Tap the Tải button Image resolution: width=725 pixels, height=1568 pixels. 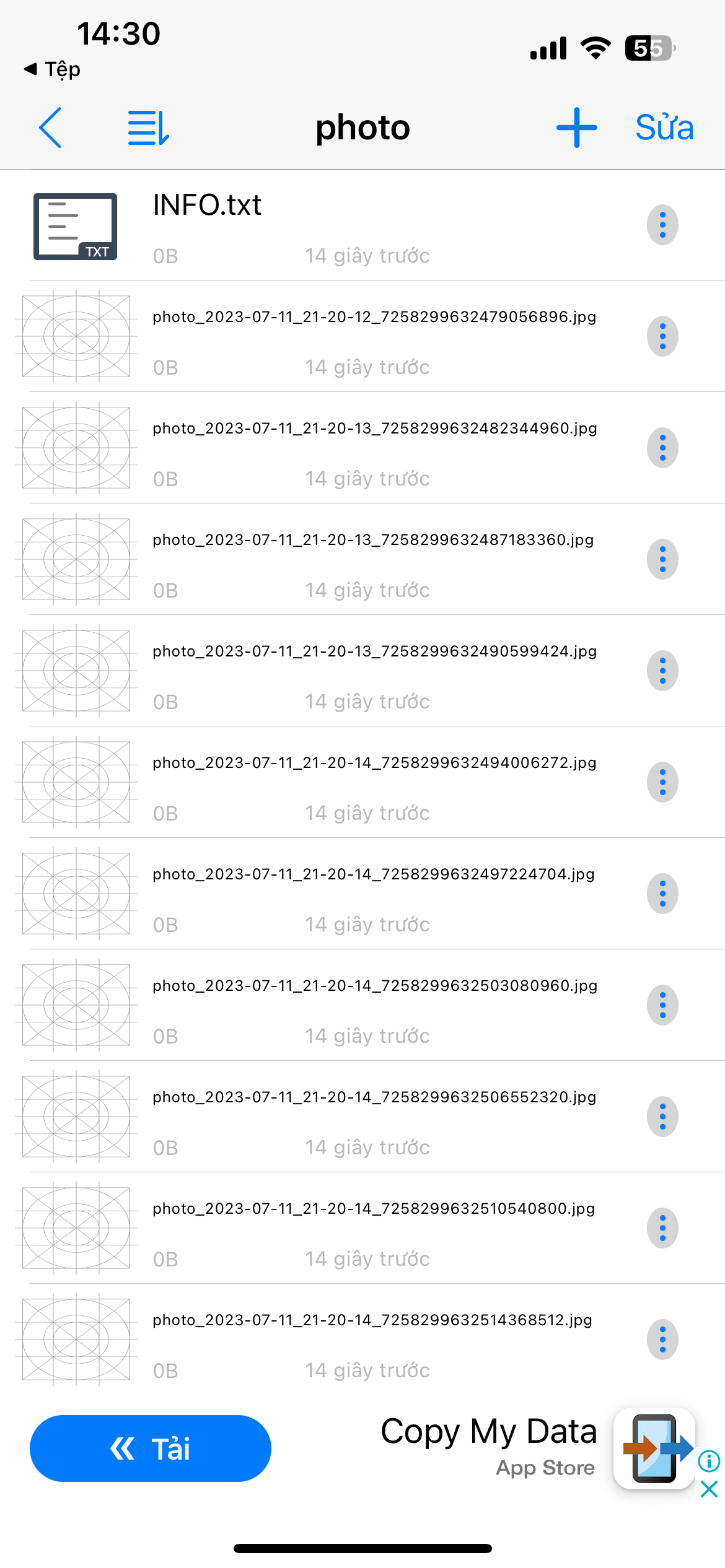point(151,1448)
